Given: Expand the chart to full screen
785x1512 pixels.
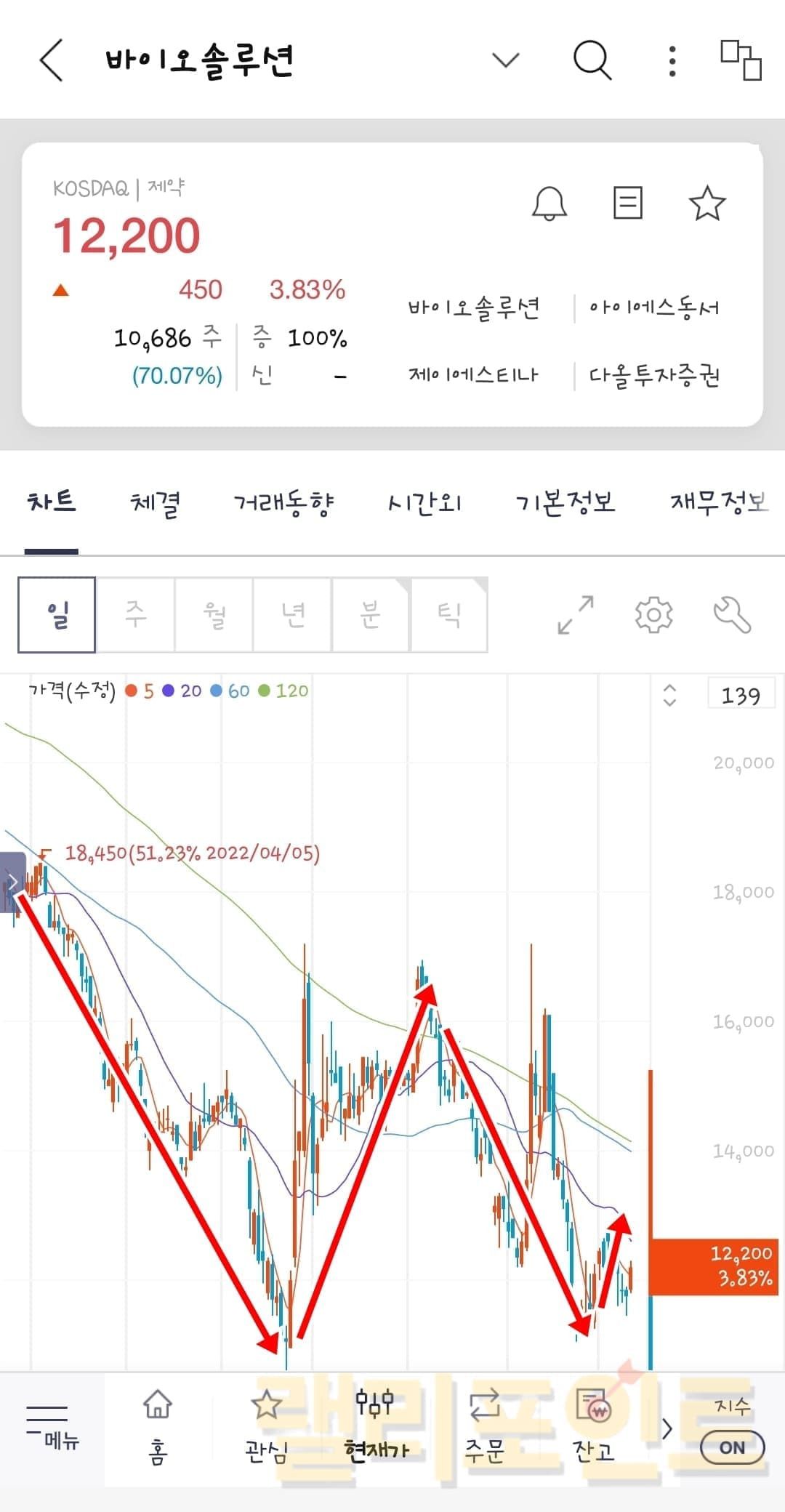Looking at the screenshot, I should tap(576, 615).
